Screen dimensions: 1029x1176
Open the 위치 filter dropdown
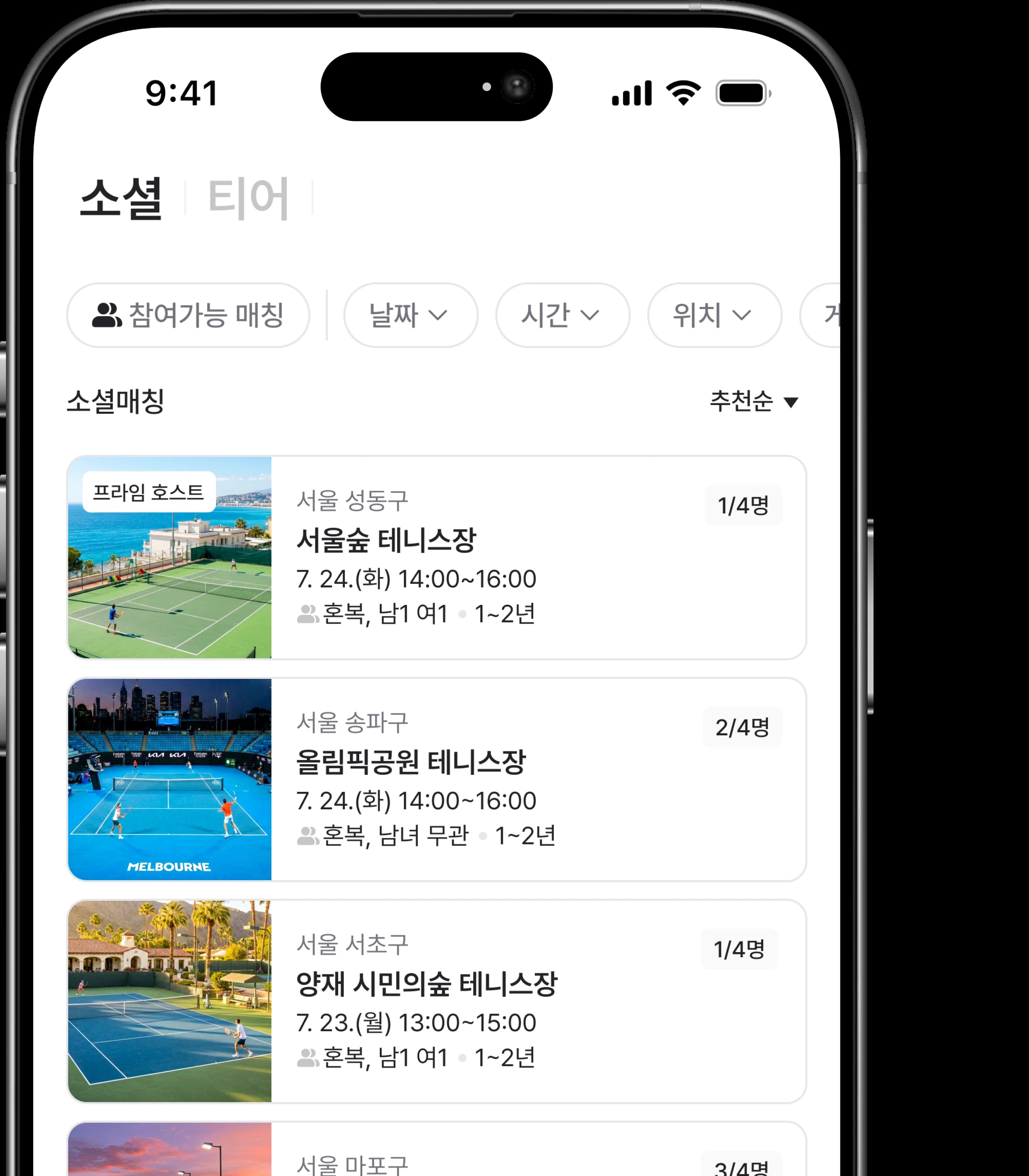click(x=714, y=315)
